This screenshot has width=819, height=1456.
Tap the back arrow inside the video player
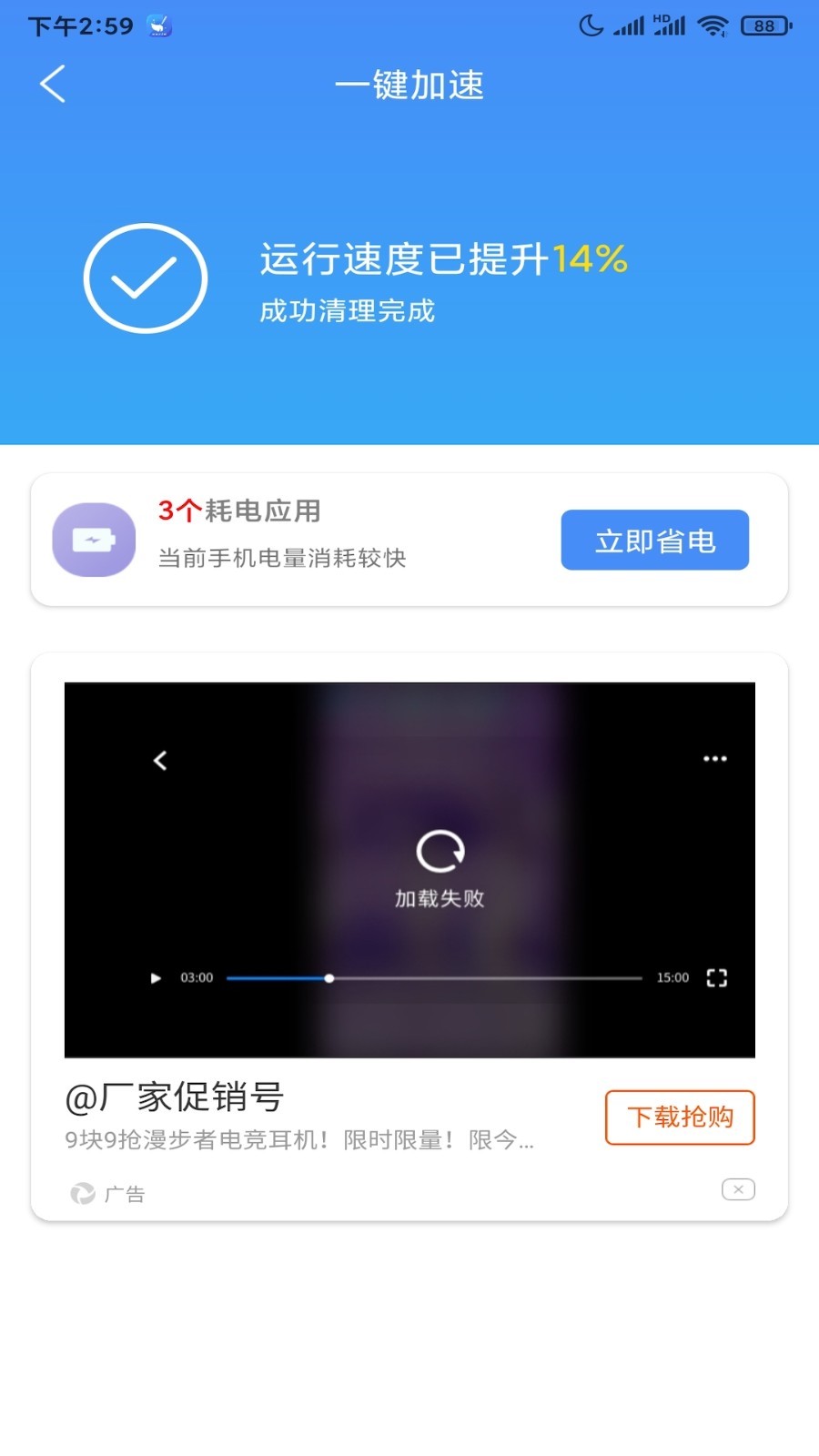[161, 760]
